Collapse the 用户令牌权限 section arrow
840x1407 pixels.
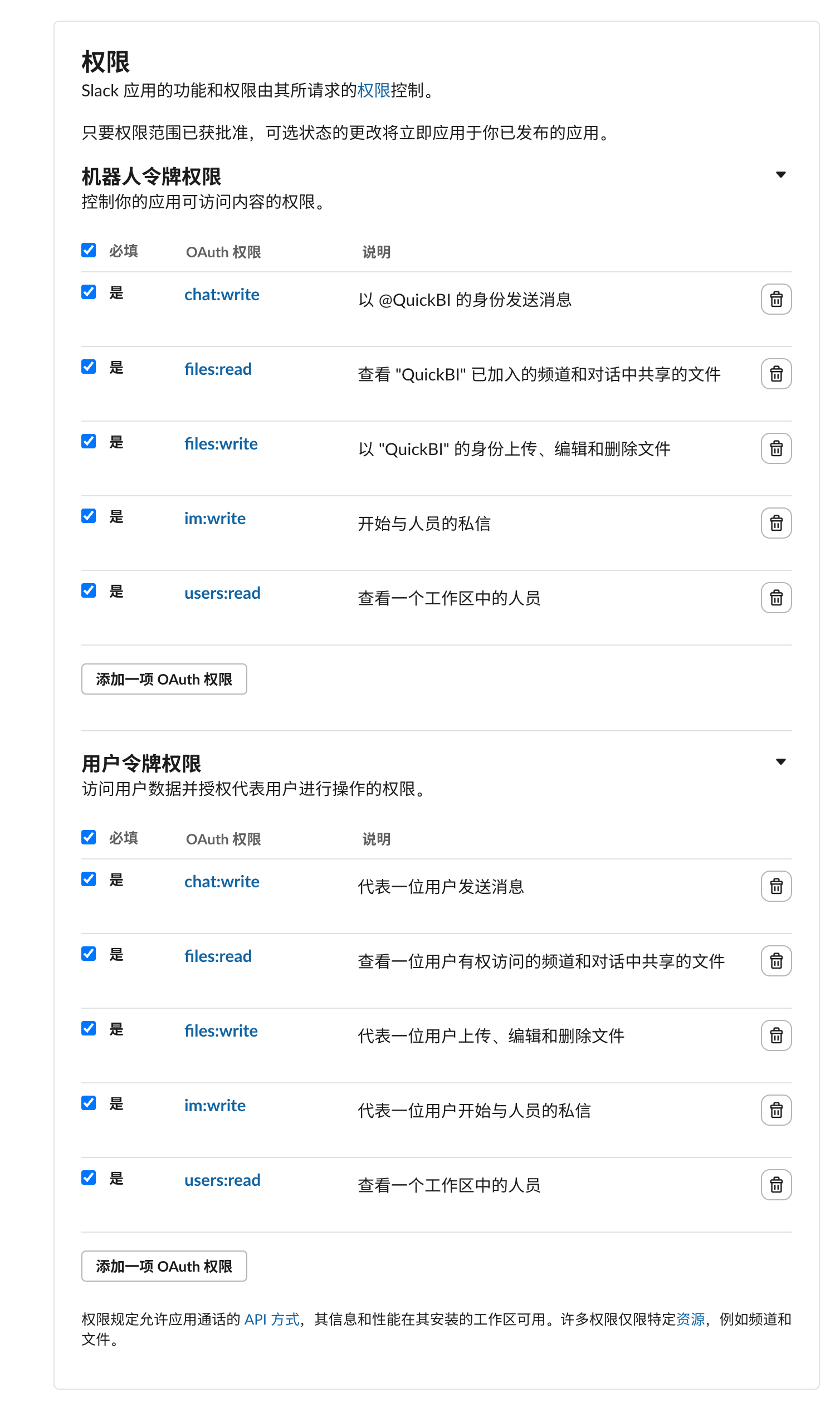(780, 761)
